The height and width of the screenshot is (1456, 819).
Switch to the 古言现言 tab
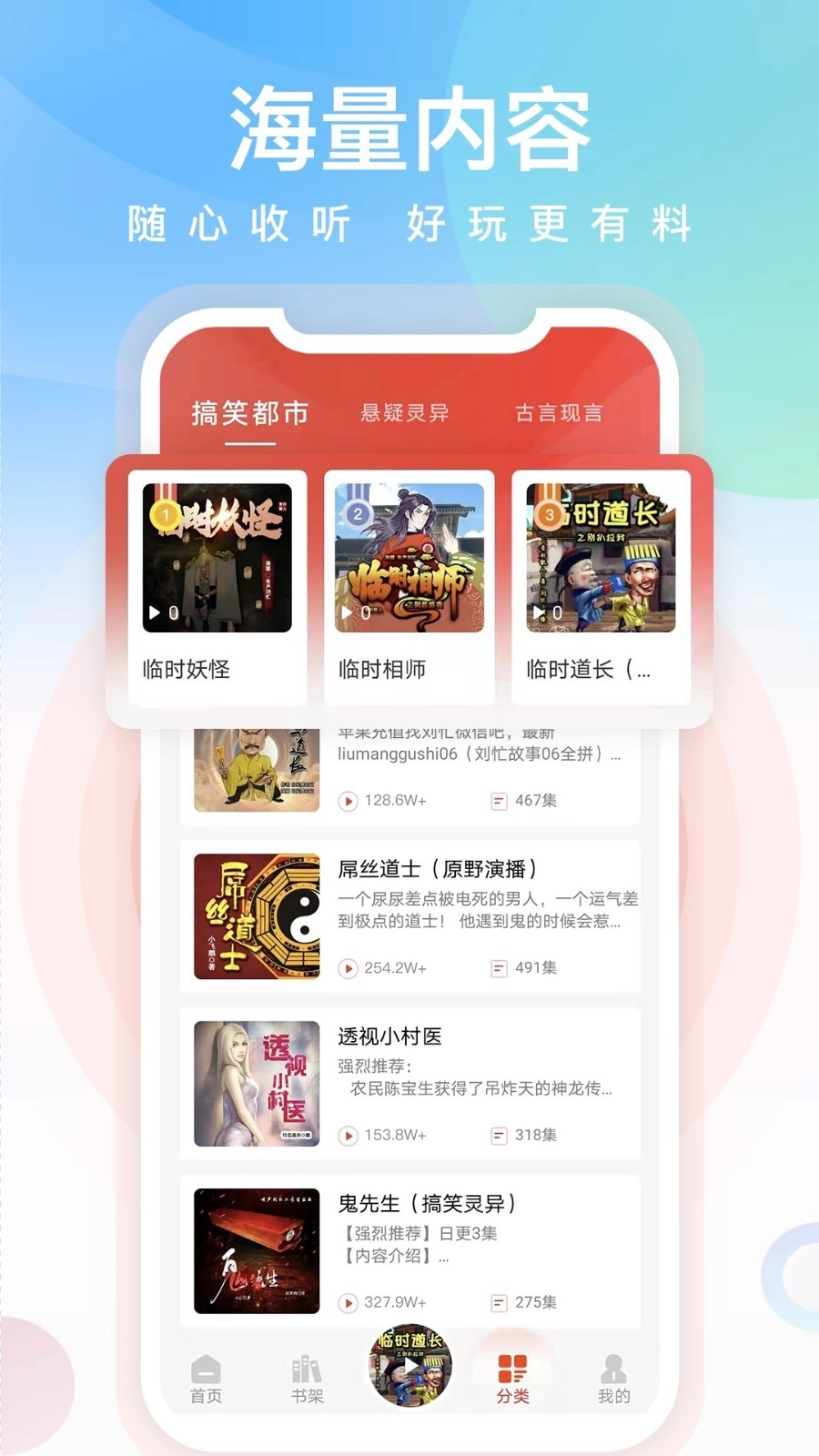point(558,412)
